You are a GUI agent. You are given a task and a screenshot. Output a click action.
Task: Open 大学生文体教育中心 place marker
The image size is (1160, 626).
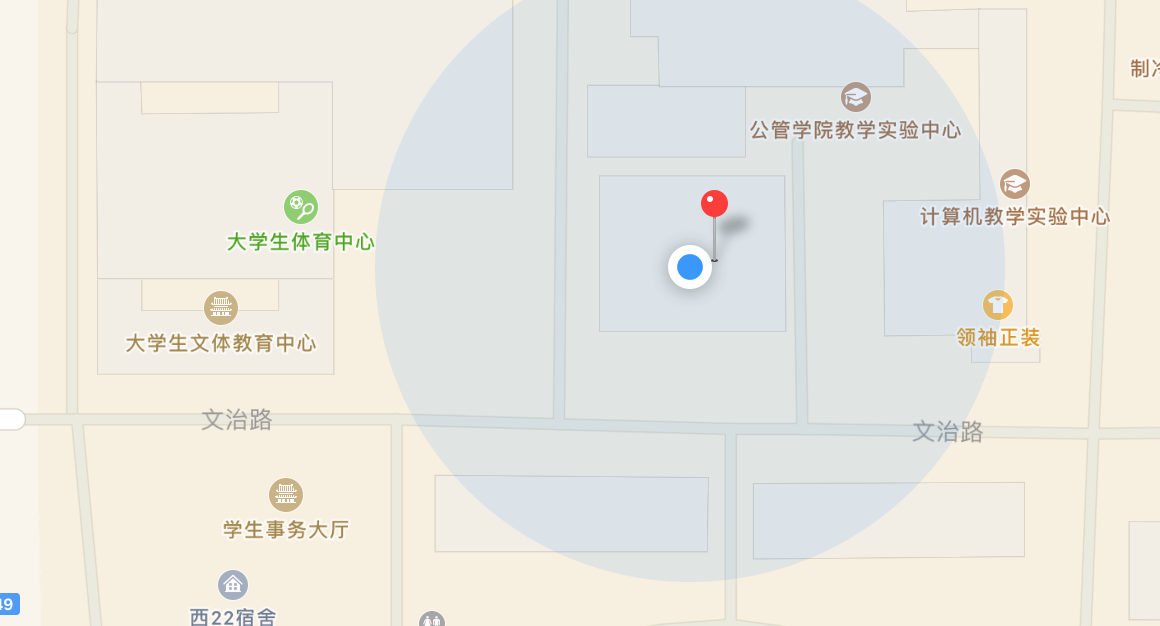pyautogui.click(x=221, y=308)
